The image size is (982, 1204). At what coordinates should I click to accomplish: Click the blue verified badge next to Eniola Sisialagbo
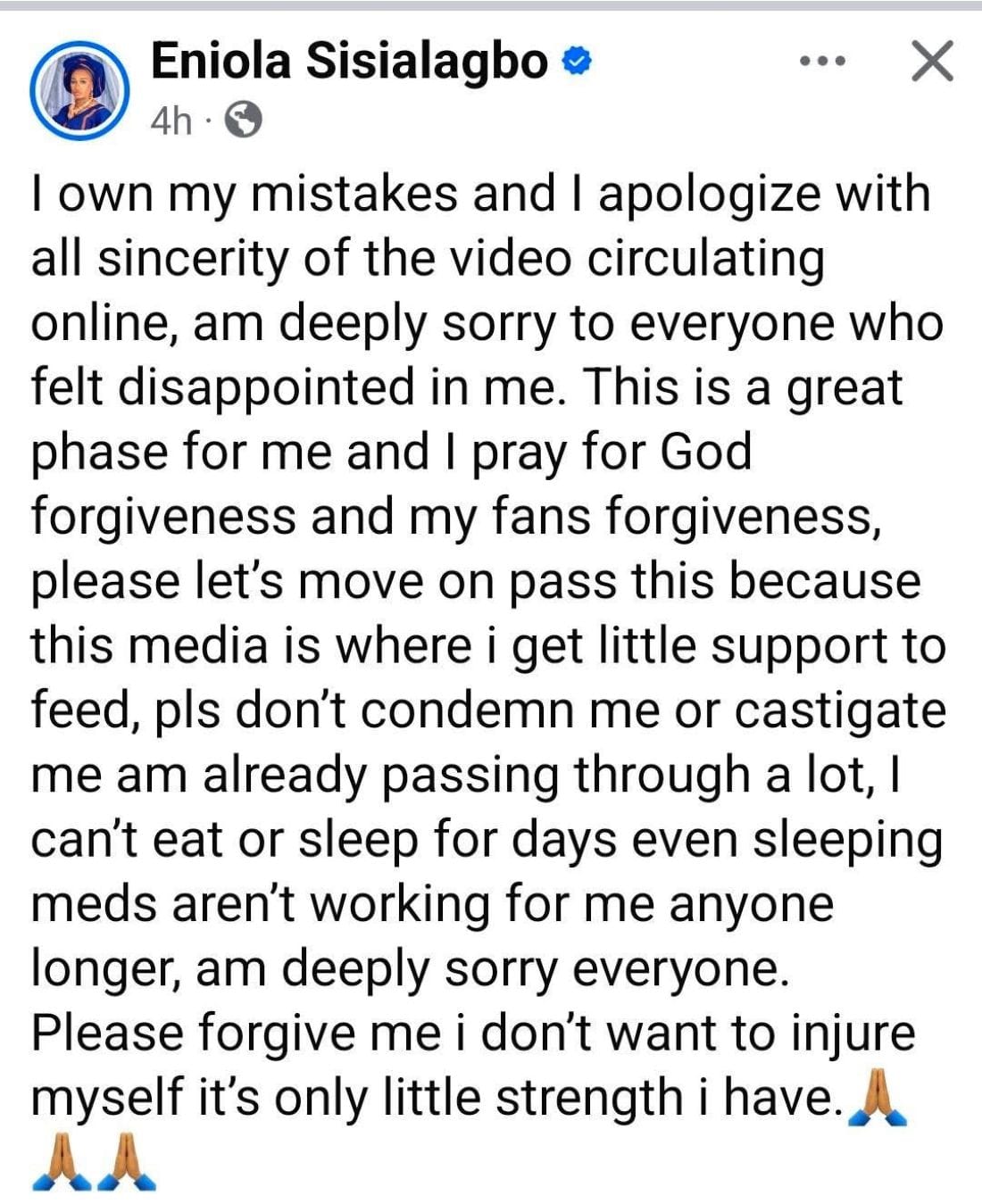[x=576, y=59]
